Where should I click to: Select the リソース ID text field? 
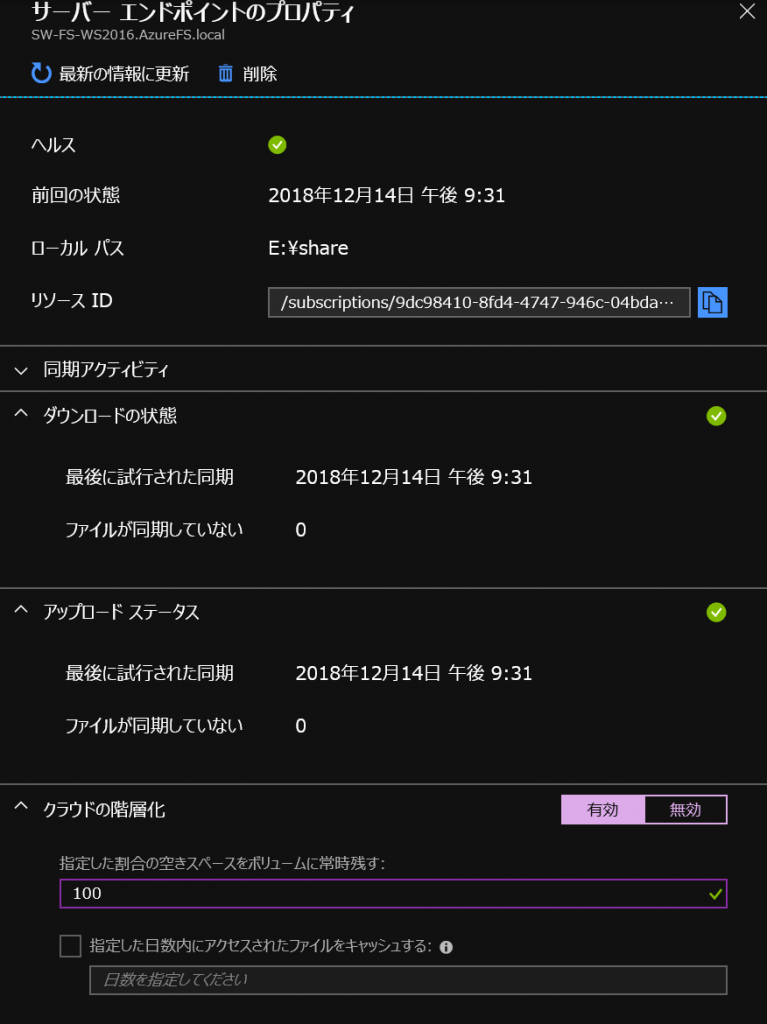tap(479, 302)
